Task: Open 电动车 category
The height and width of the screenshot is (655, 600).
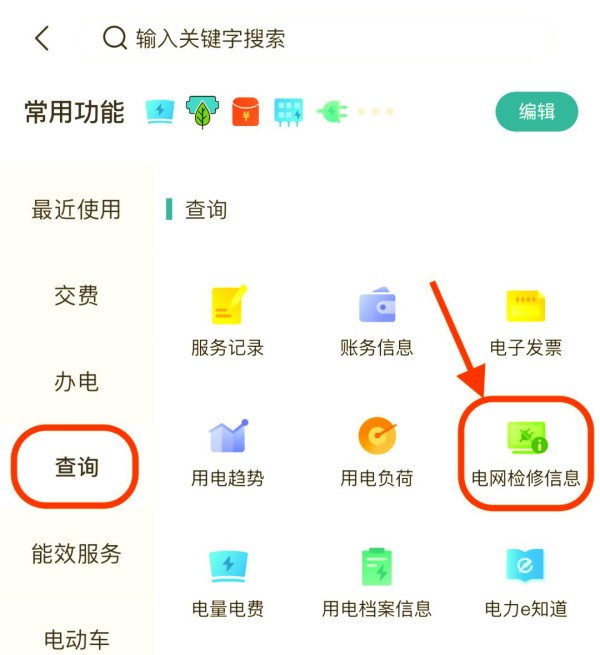Action: click(76, 638)
